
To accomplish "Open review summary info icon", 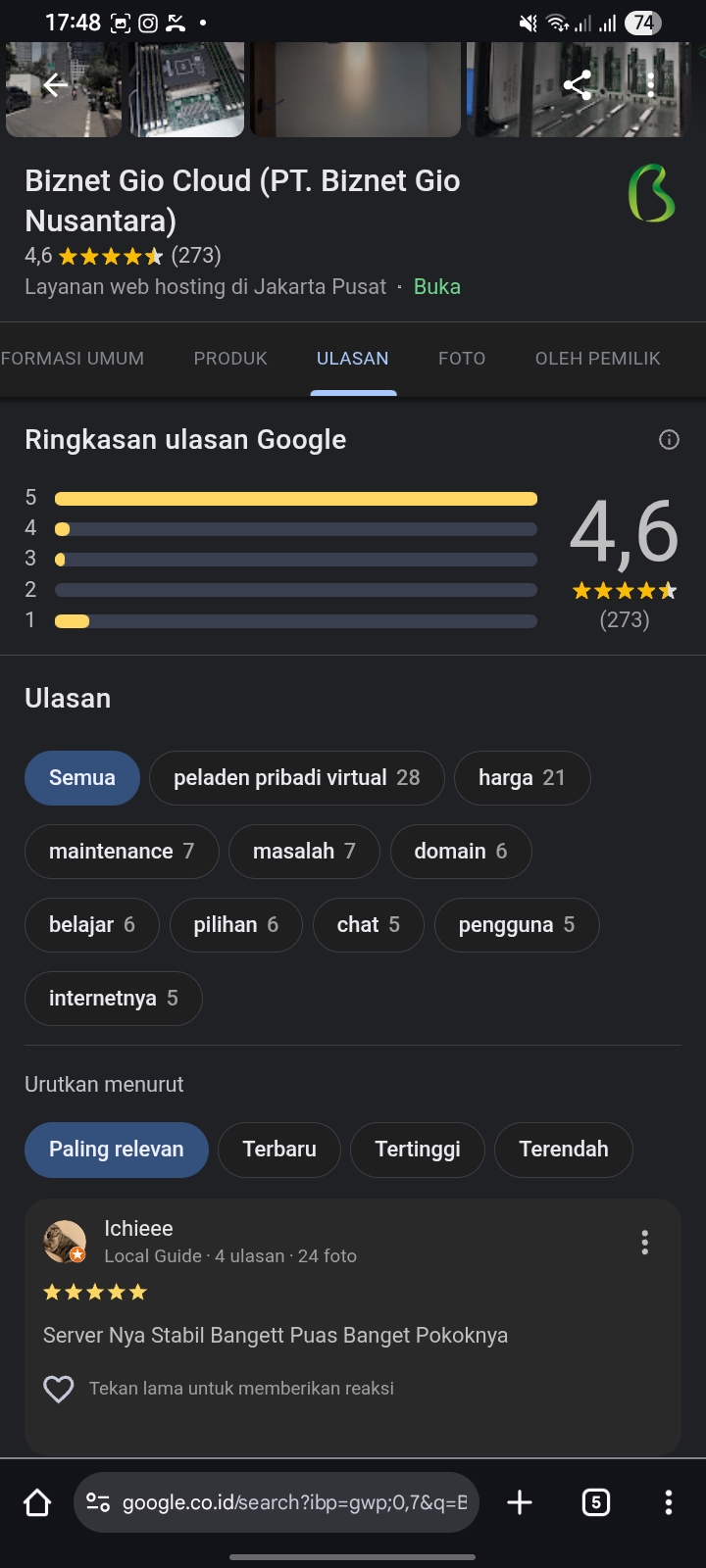I will pos(669,440).
